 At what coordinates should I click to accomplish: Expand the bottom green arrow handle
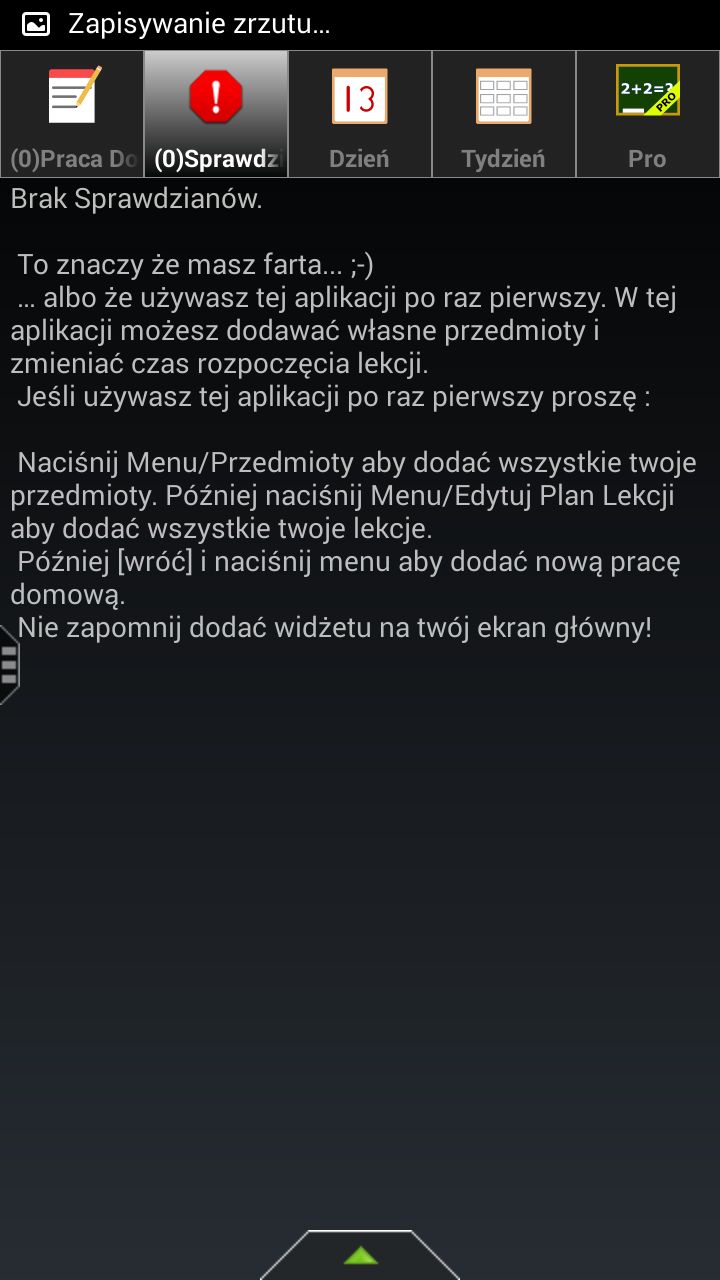coord(360,1255)
